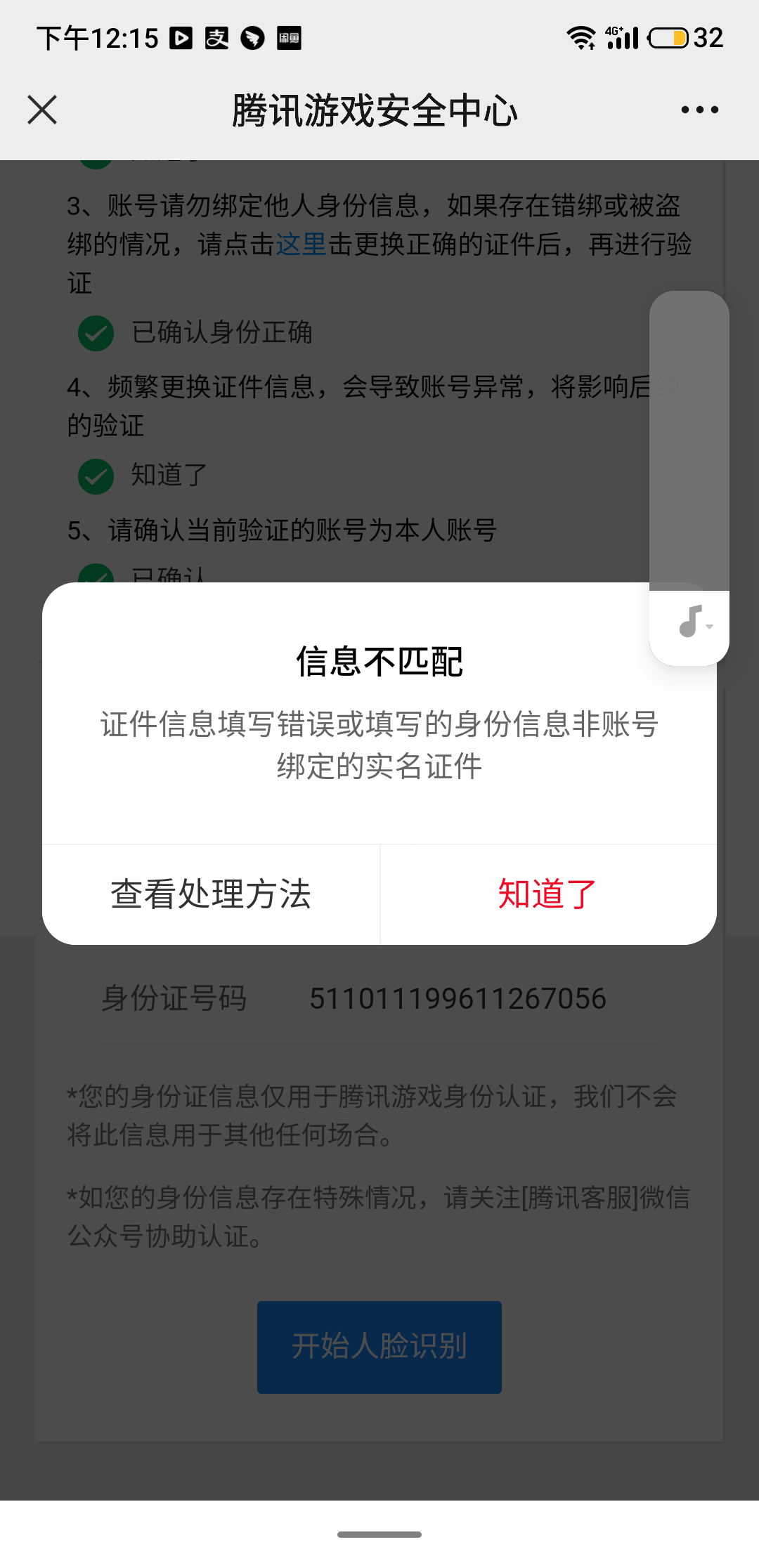Viewport: 759px width, 1568px height.
Task: Tap the Wi-Fi icon in the status bar
Action: 582,38
